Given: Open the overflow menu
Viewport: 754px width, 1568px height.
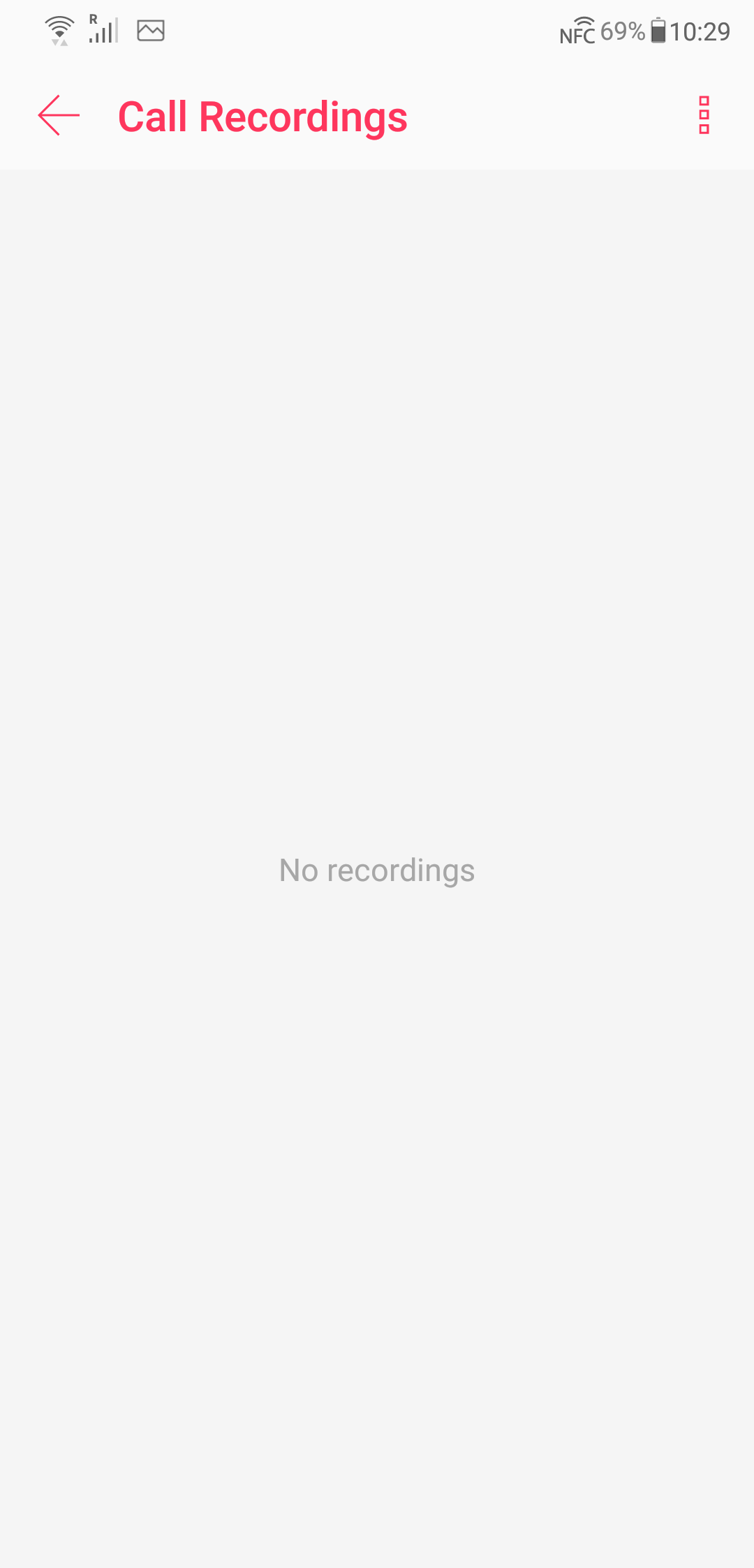Looking at the screenshot, I should (704, 115).
